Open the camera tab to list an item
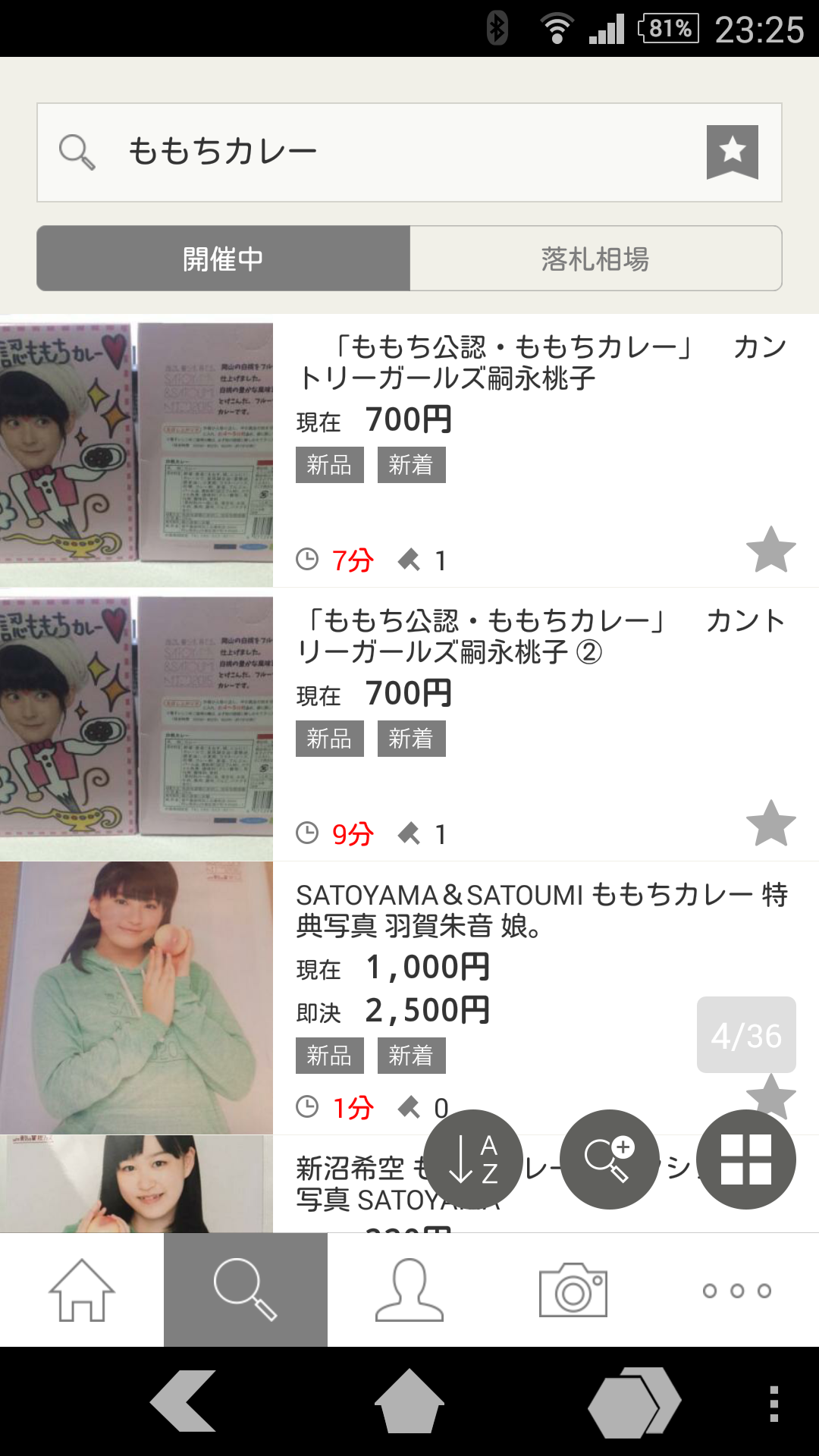Image resolution: width=819 pixels, height=1456 pixels. (x=573, y=1290)
